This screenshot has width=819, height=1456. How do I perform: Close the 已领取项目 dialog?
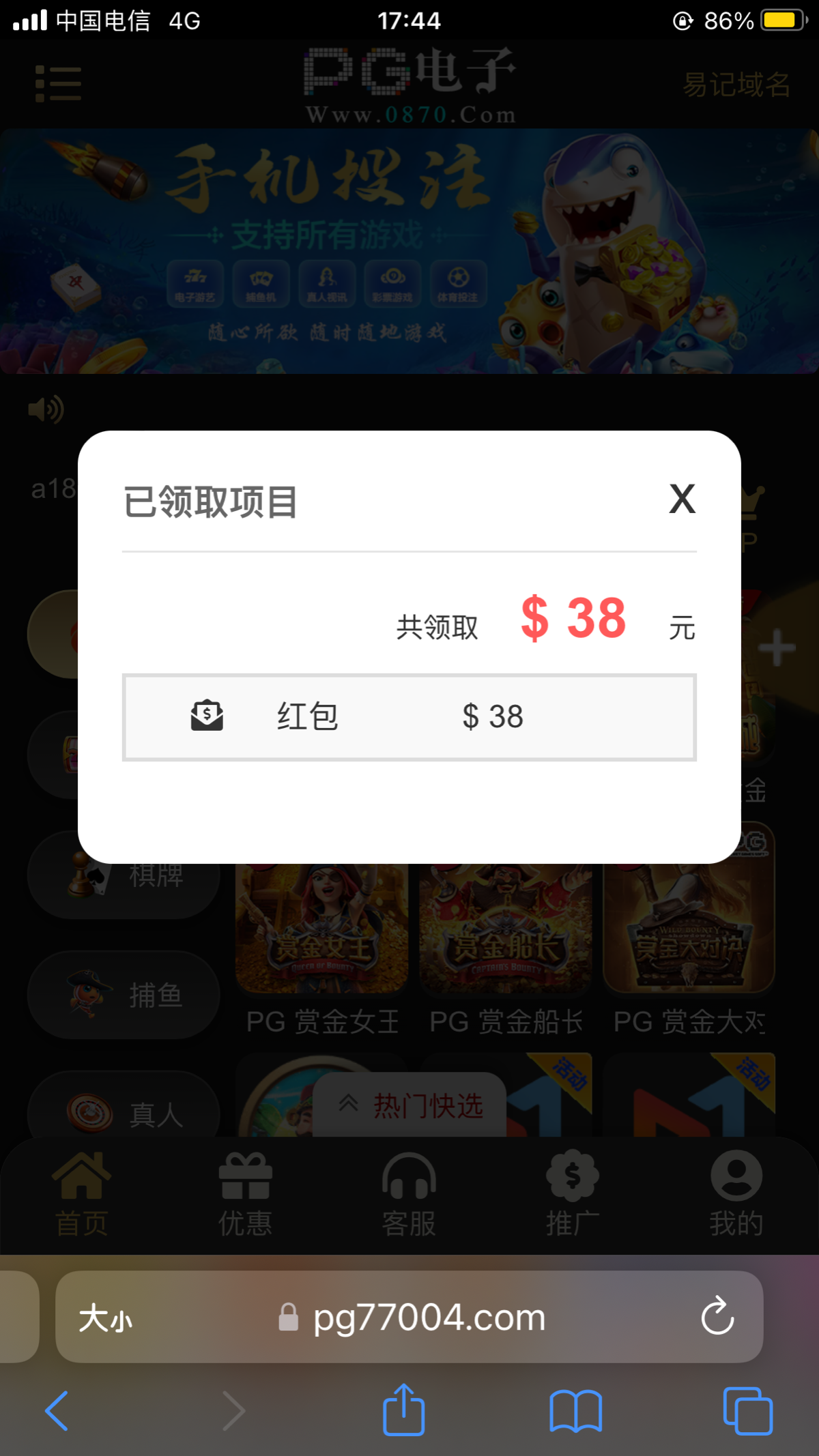coord(682,499)
